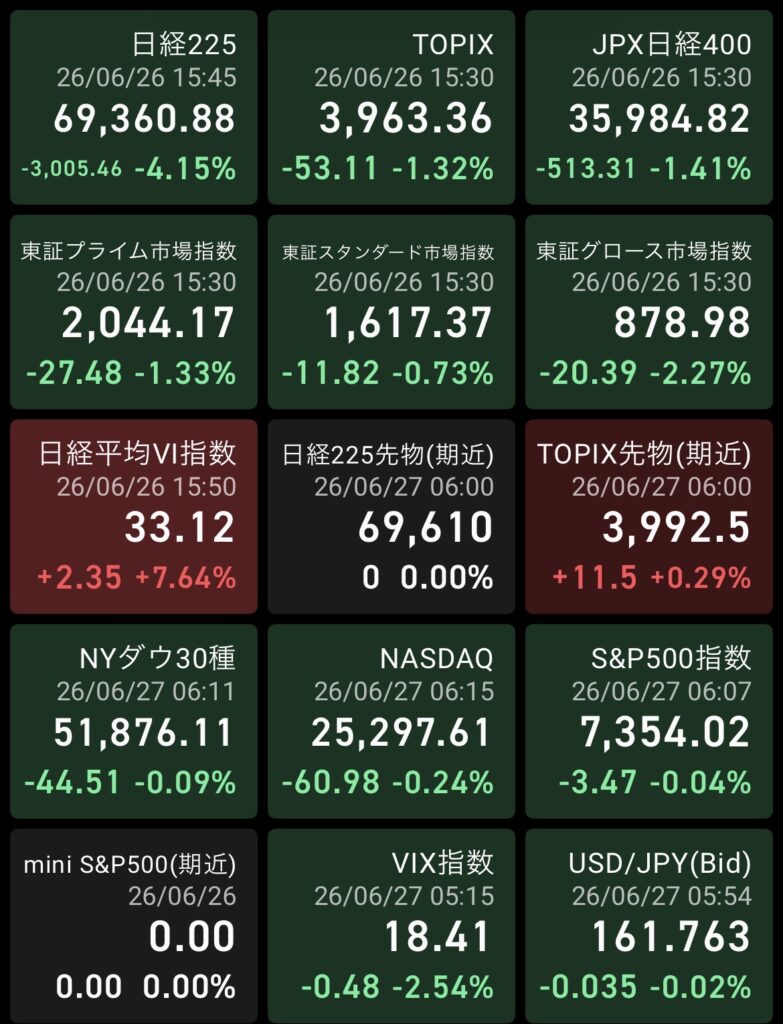783x1024 pixels.
Task: Tap the 東証グロース市場指数 tile
Action: (649, 312)
